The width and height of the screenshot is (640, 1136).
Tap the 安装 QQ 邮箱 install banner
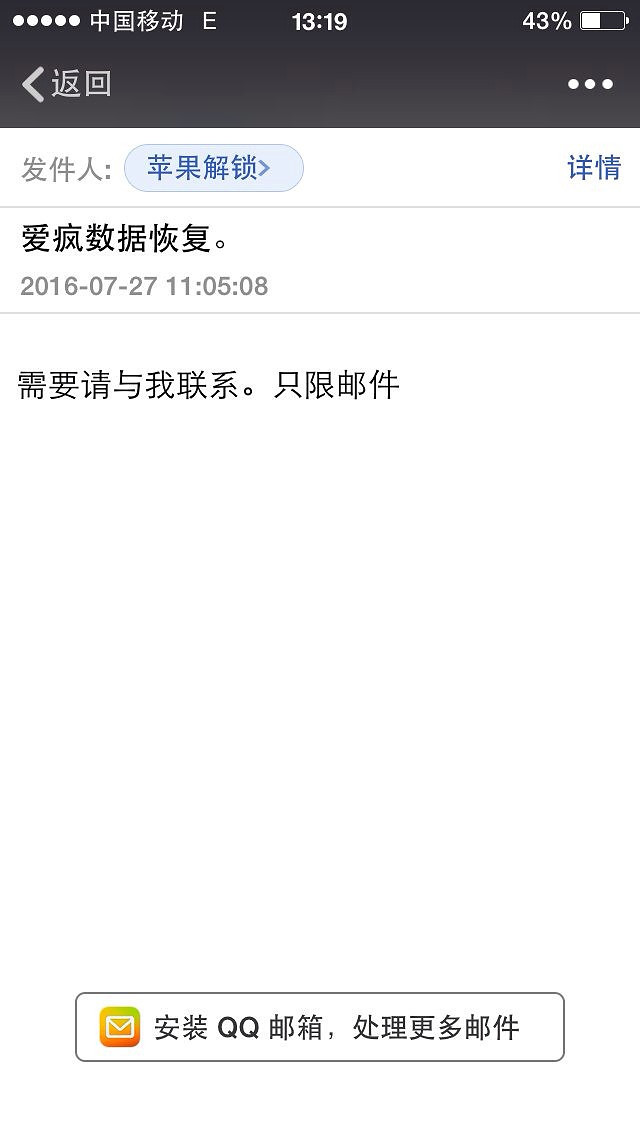tap(320, 1027)
